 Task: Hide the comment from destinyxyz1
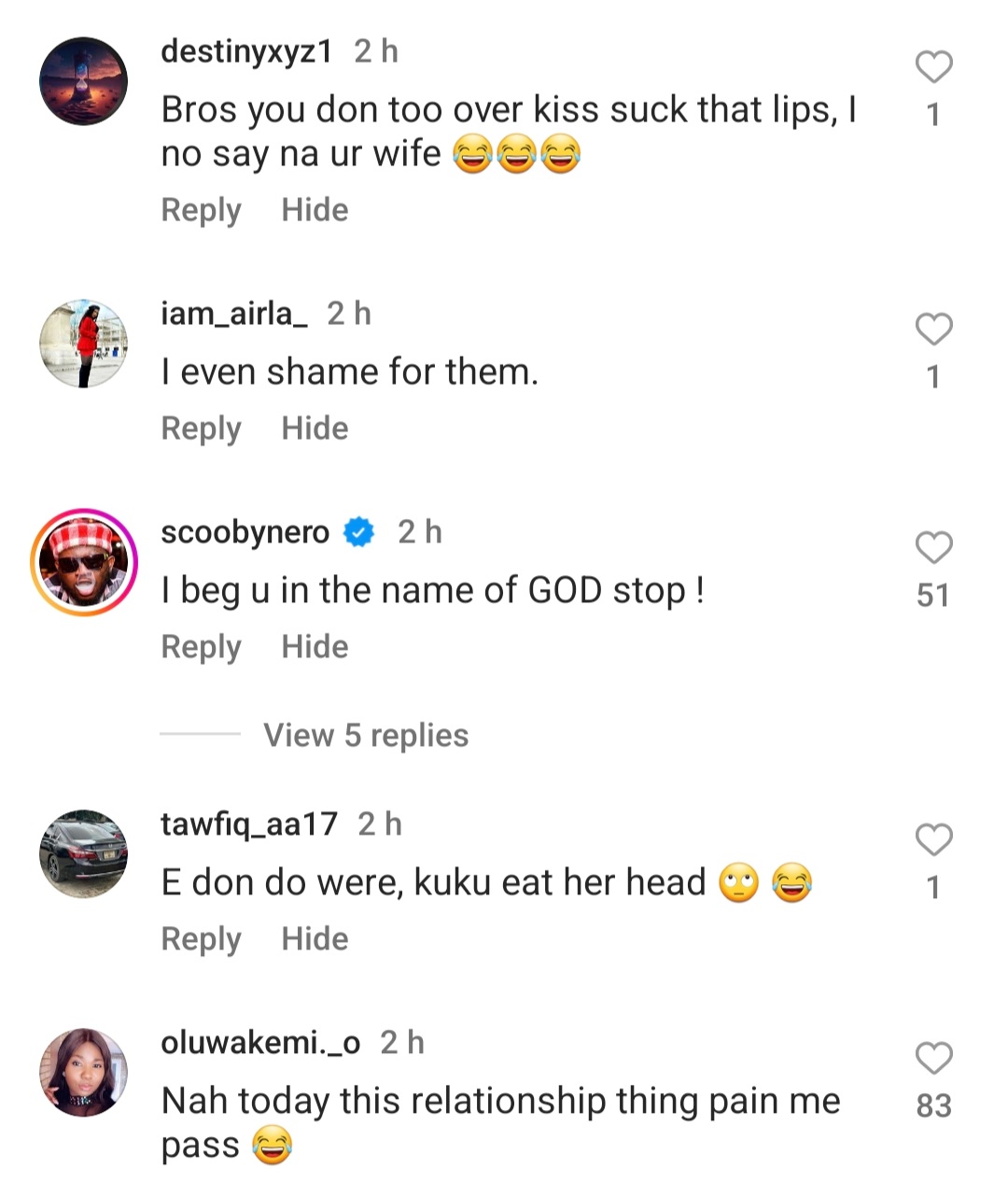[x=315, y=210]
